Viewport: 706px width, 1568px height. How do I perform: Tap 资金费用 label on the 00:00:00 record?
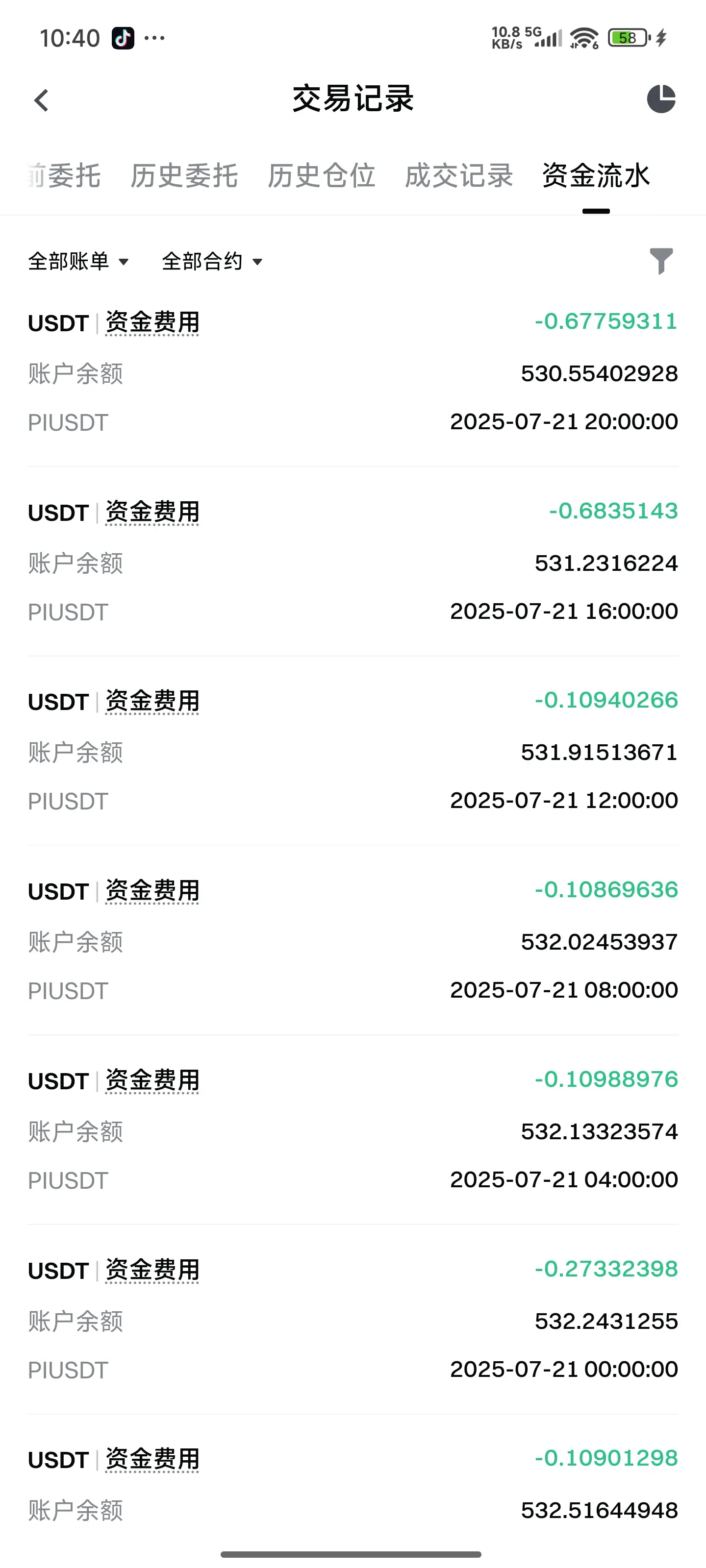152,1271
